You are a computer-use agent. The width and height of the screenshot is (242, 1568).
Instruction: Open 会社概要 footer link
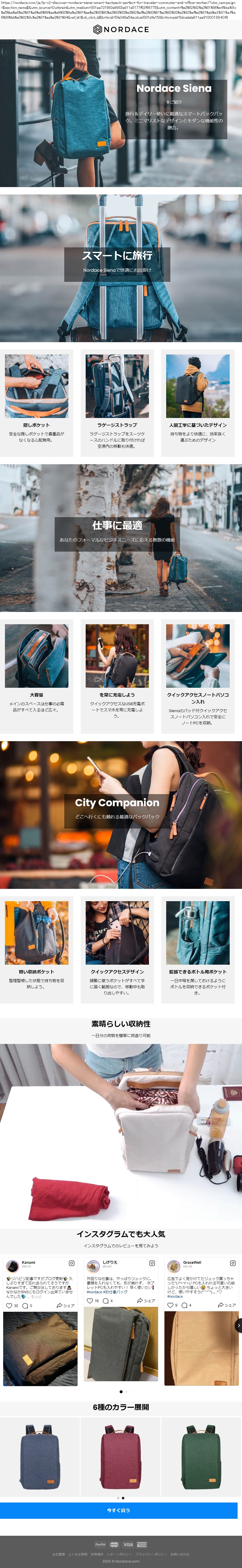[x=58, y=1554]
